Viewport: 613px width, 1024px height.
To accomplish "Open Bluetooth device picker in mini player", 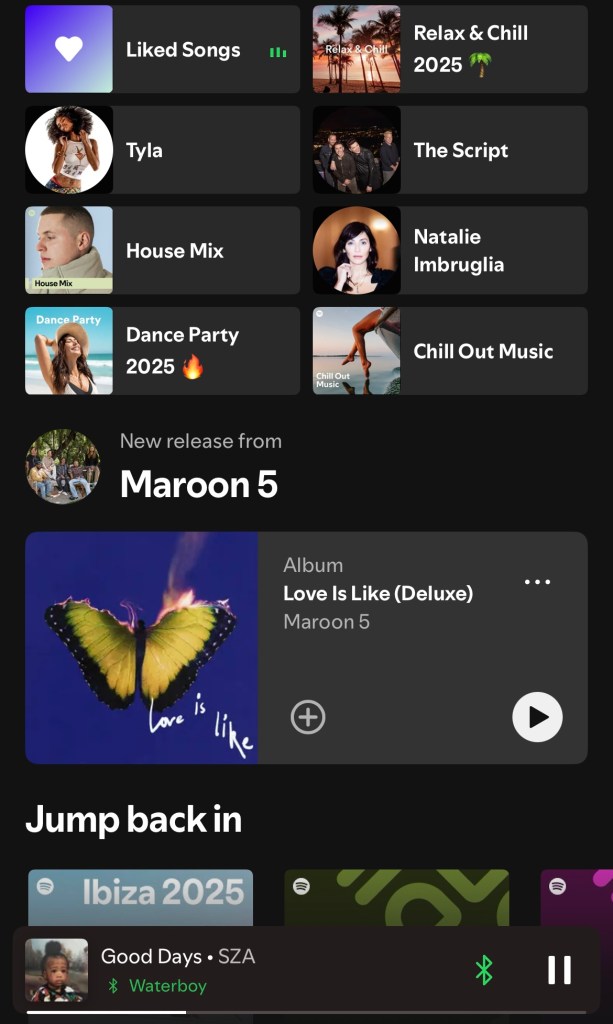I will click(x=484, y=969).
